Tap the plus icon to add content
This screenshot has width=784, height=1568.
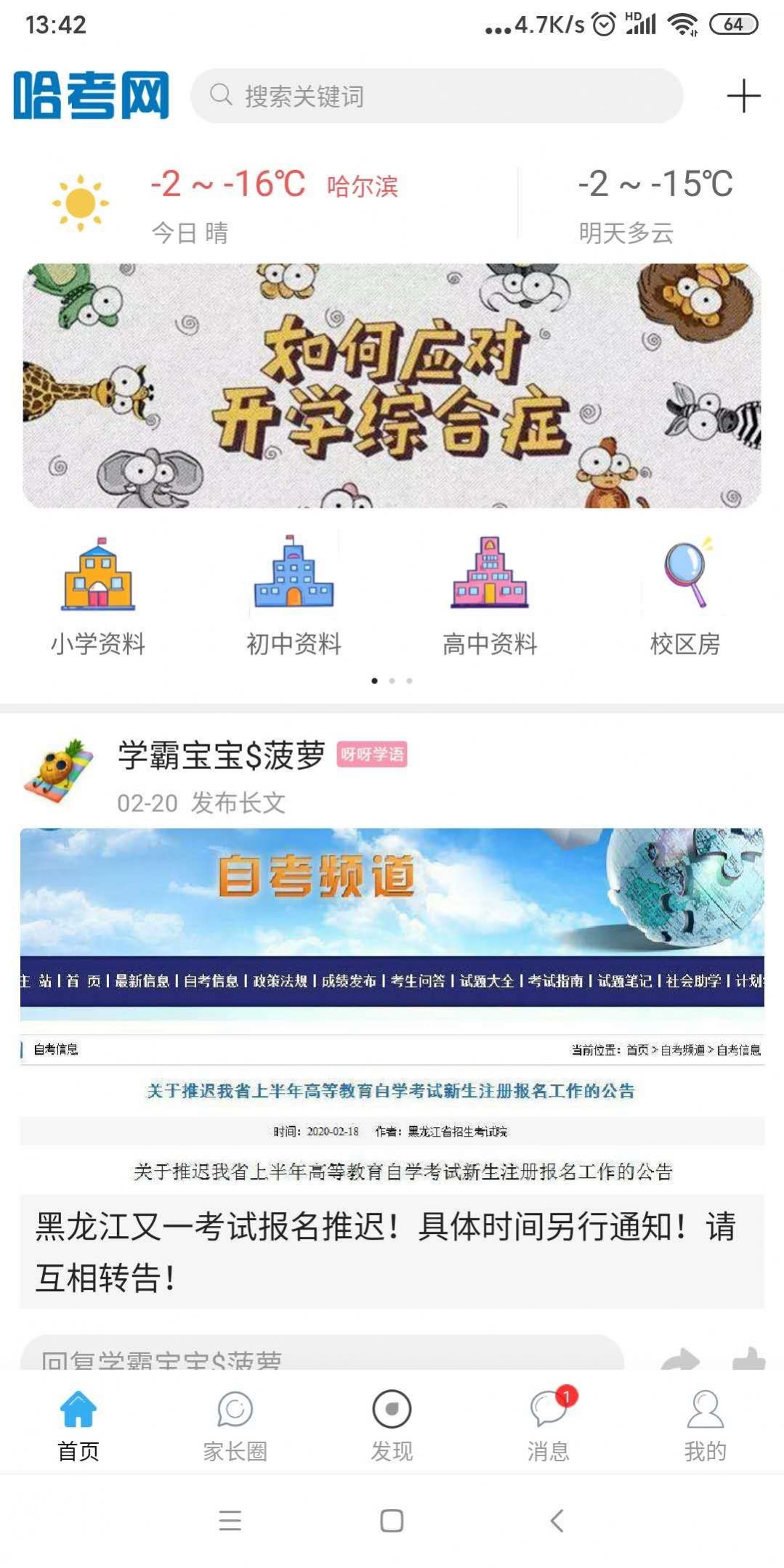tap(745, 97)
